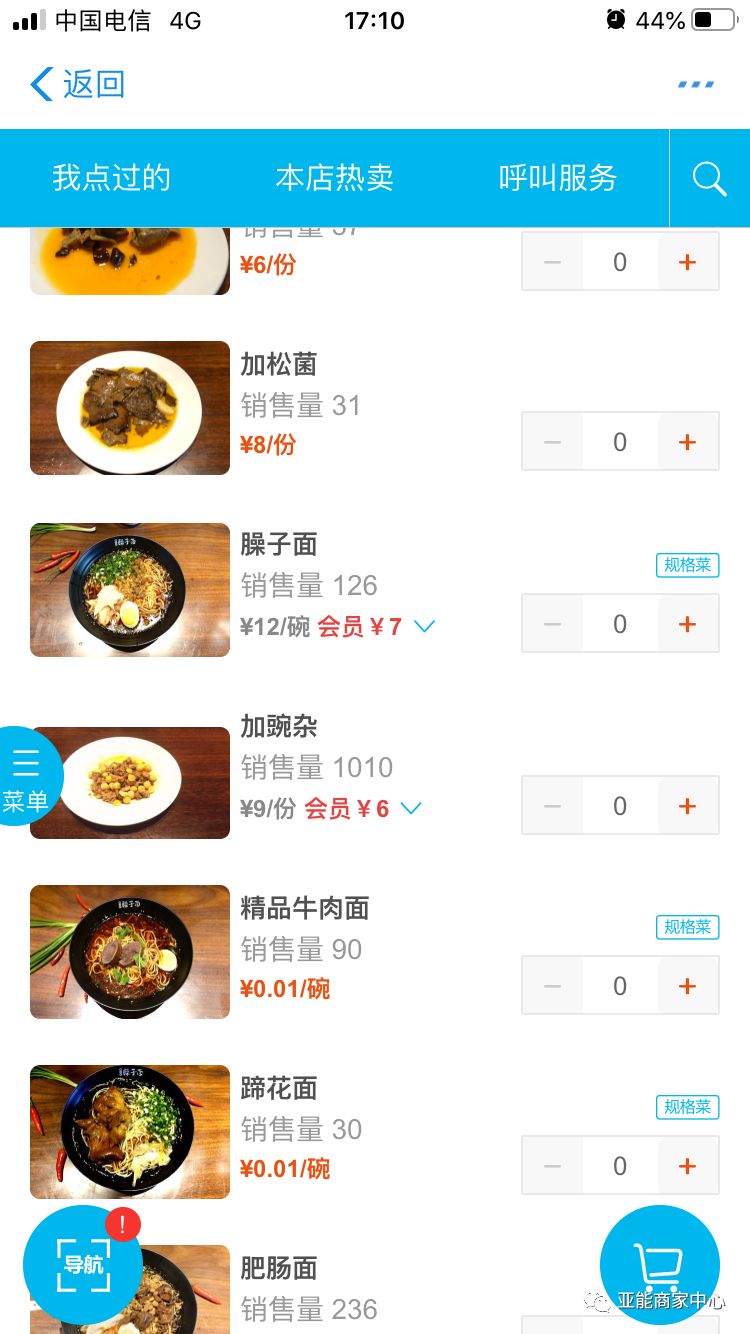Switch to 本店热卖 tab
The image size is (750, 1334).
(334, 178)
